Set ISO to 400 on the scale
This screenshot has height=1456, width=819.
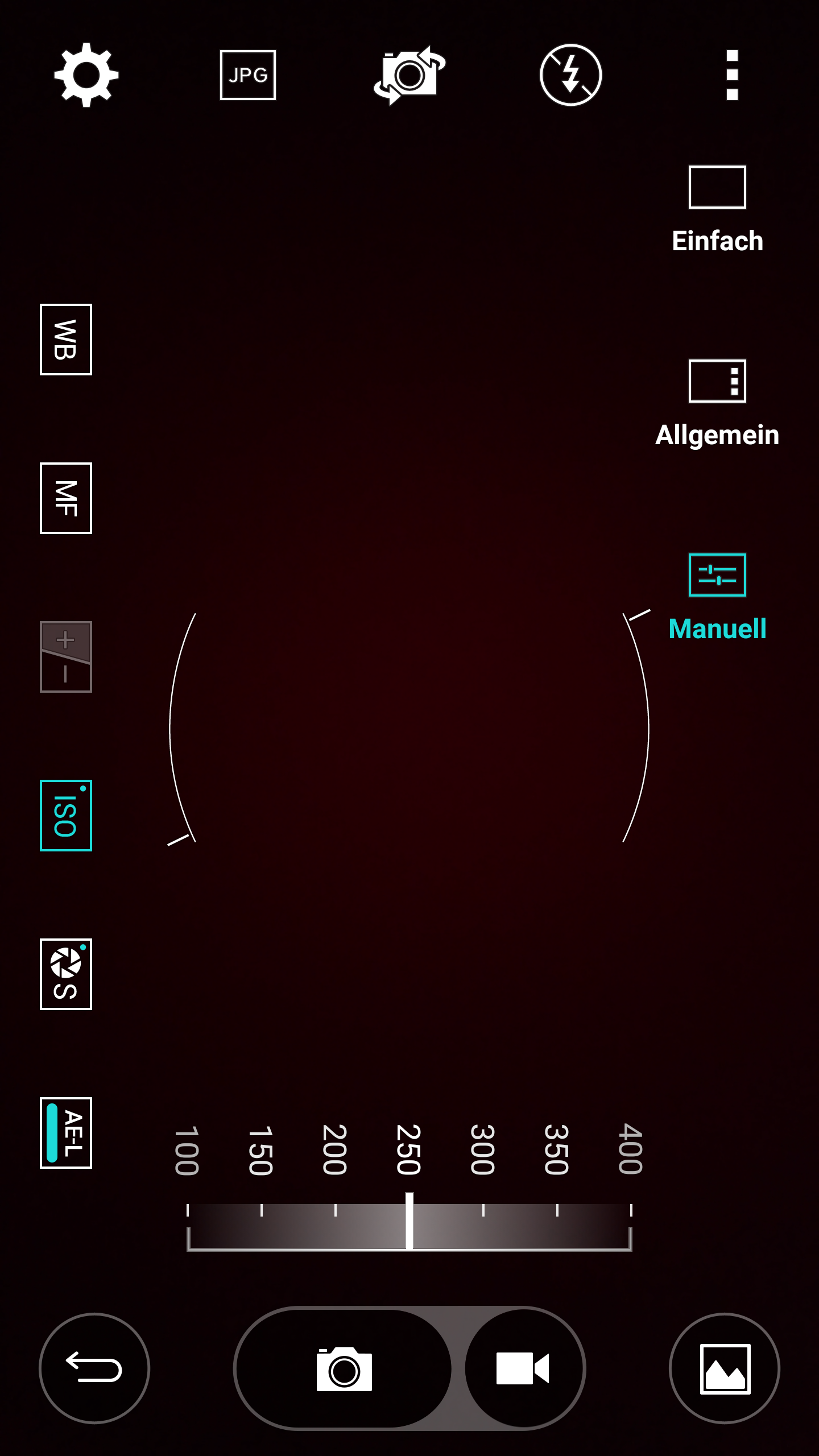(x=630, y=1149)
